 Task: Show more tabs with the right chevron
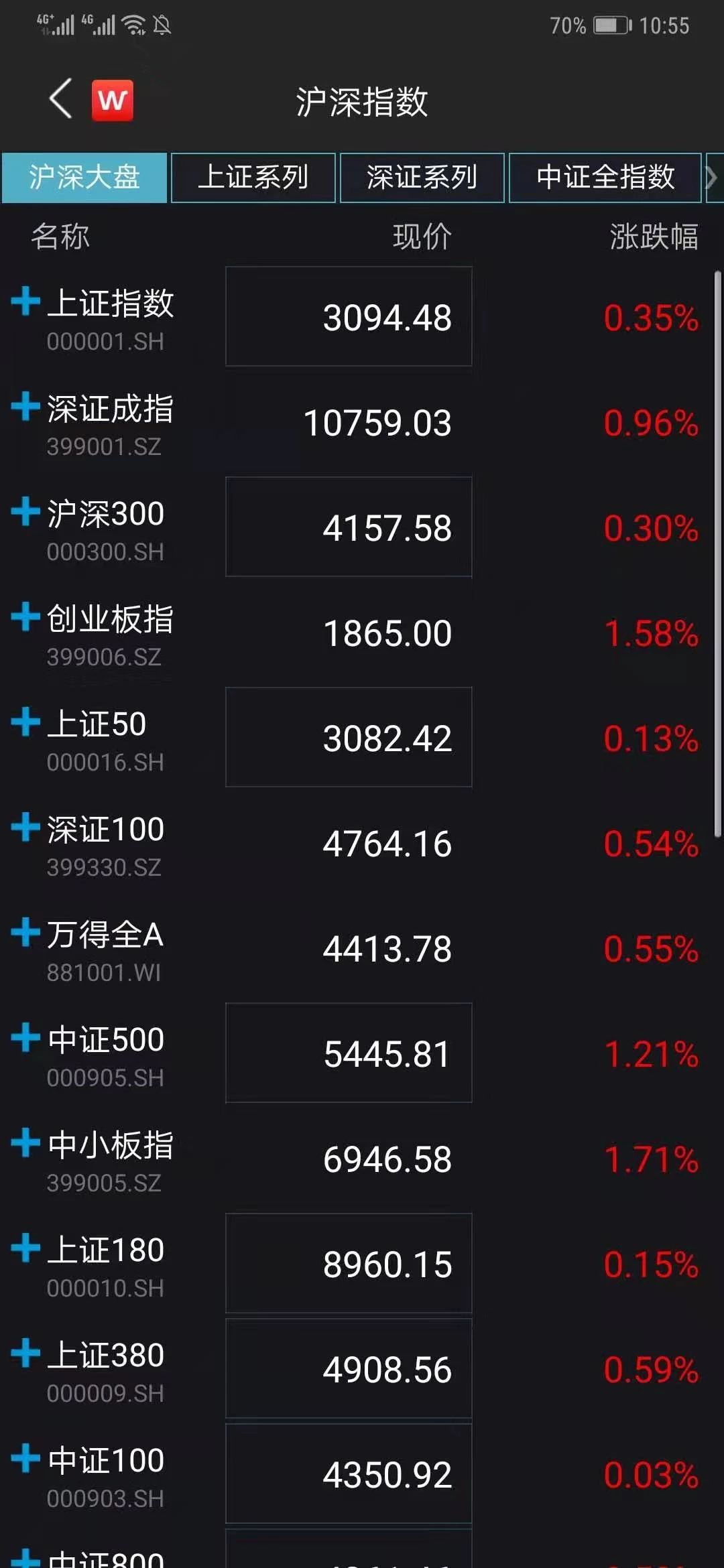click(712, 178)
